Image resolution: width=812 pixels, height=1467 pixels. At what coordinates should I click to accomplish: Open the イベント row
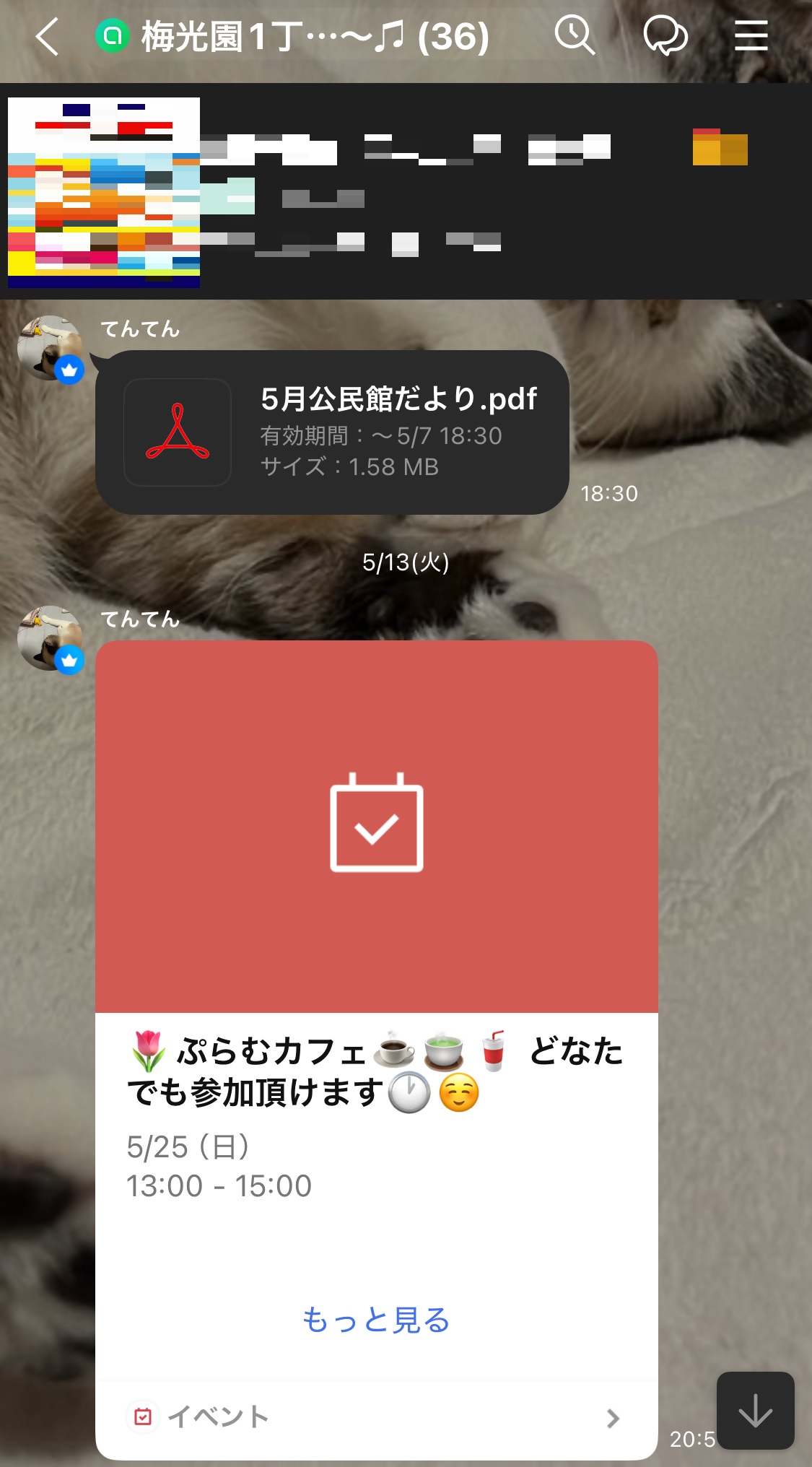376,1417
